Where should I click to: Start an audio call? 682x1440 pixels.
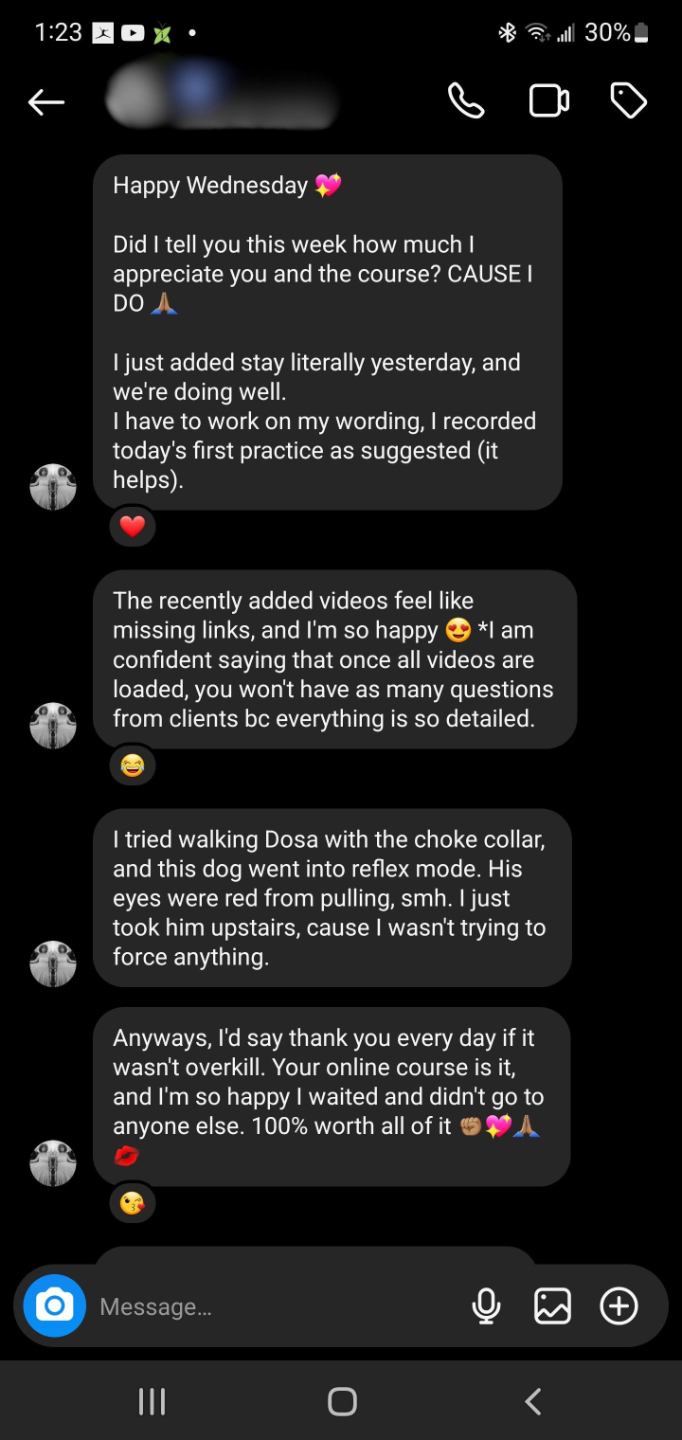click(x=466, y=101)
